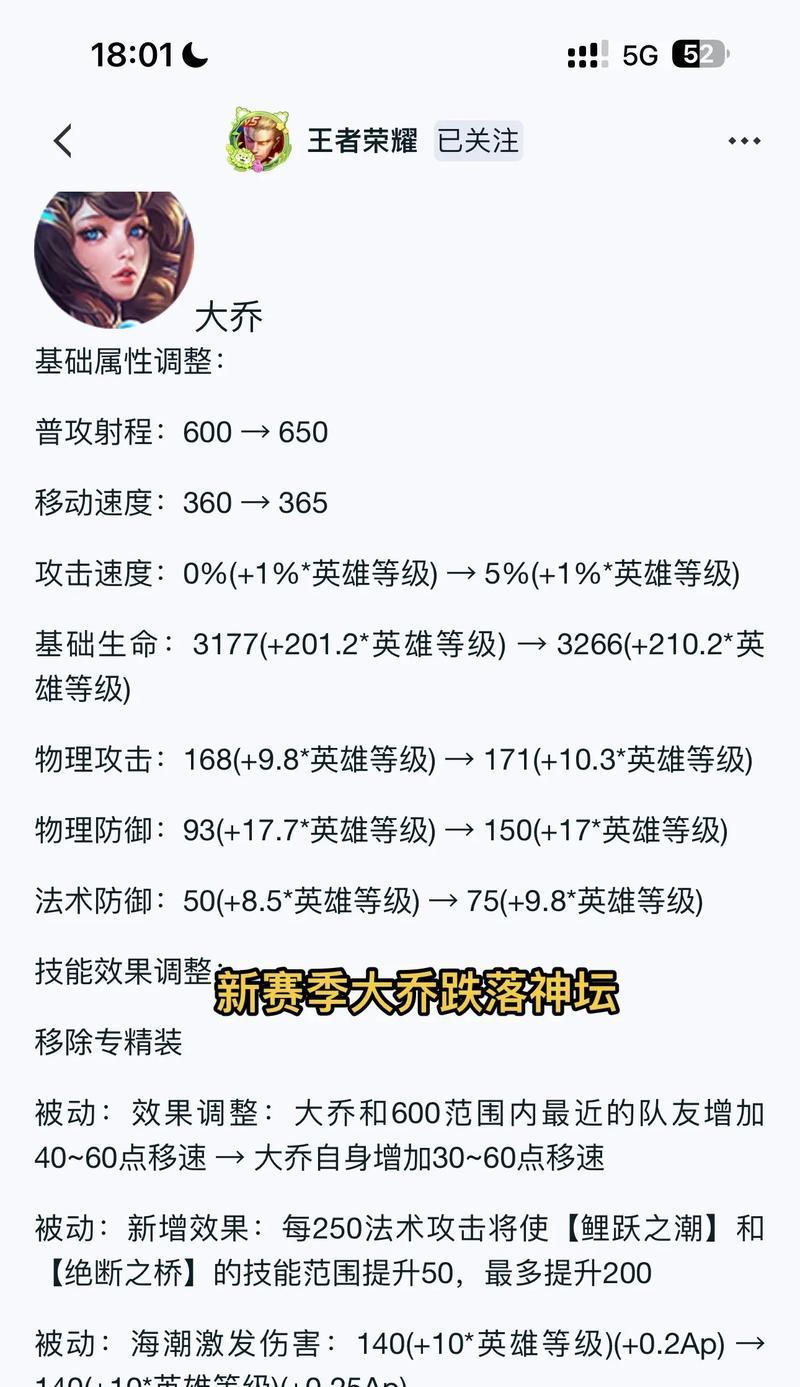The width and height of the screenshot is (800, 1387).
Task: Open the 王者荣耀 account profile
Action: (323, 141)
